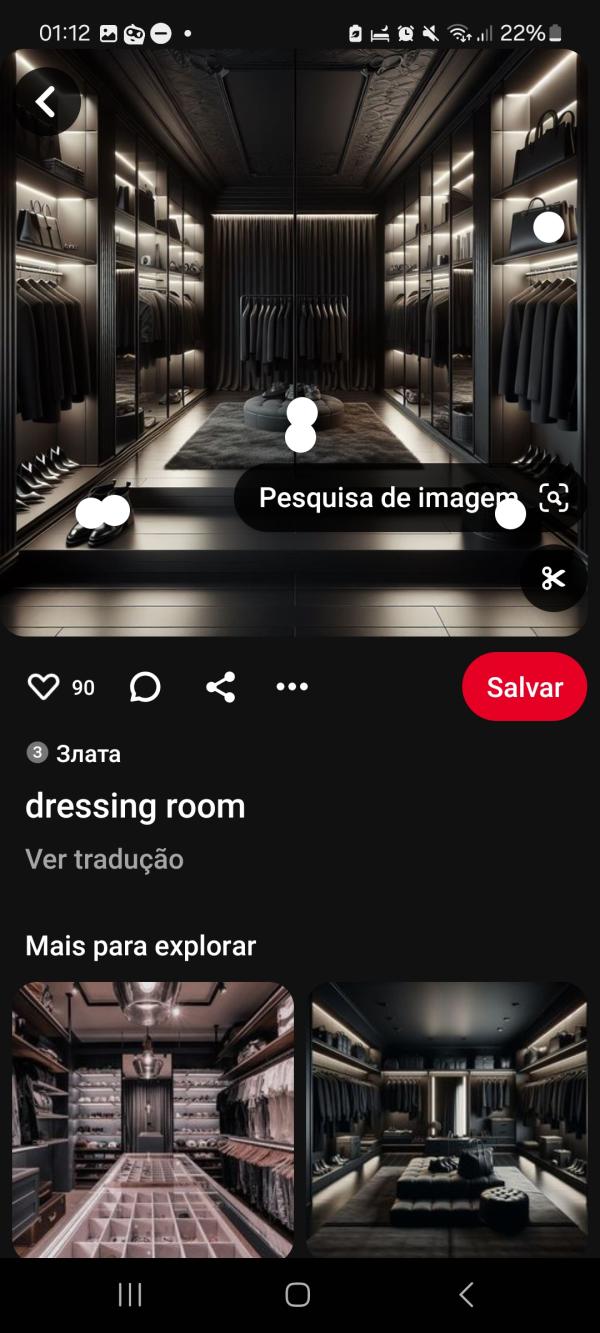Viewport: 600px width, 1333px height.
Task: Like this dressing room pin
Action: click(44, 687)
